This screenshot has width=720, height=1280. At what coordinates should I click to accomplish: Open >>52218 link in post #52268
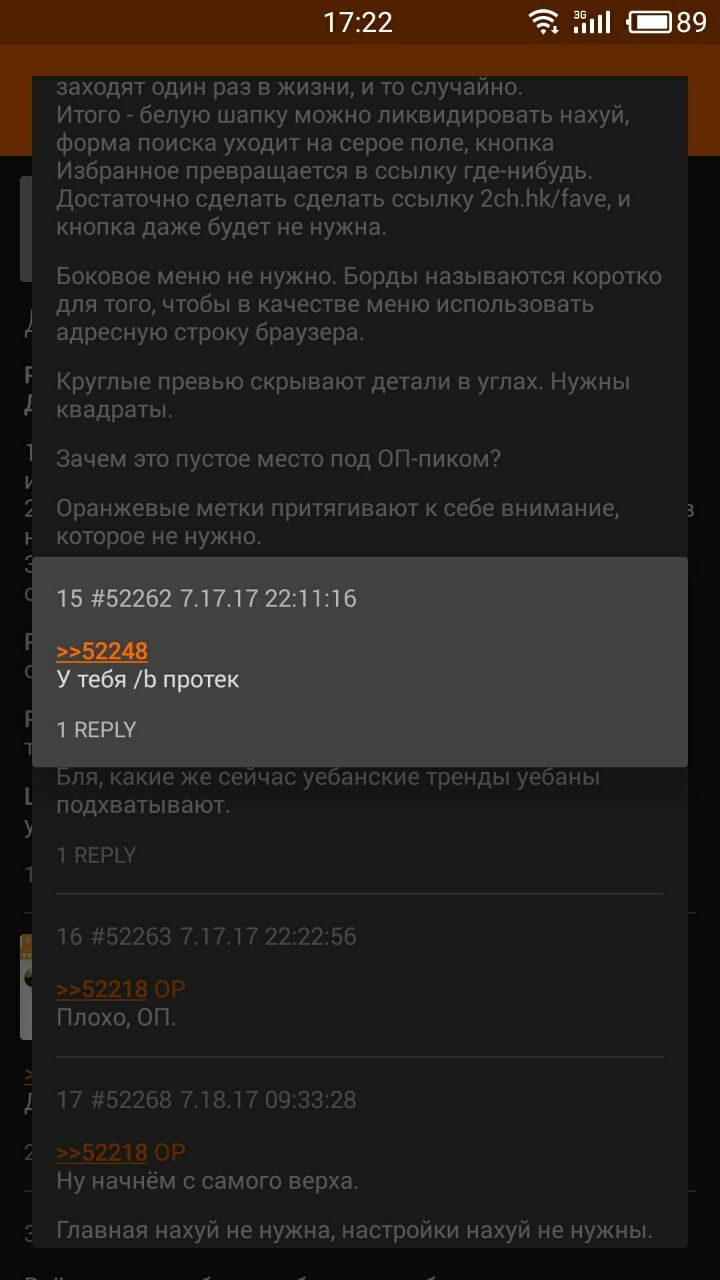[x=102, y=1152]
